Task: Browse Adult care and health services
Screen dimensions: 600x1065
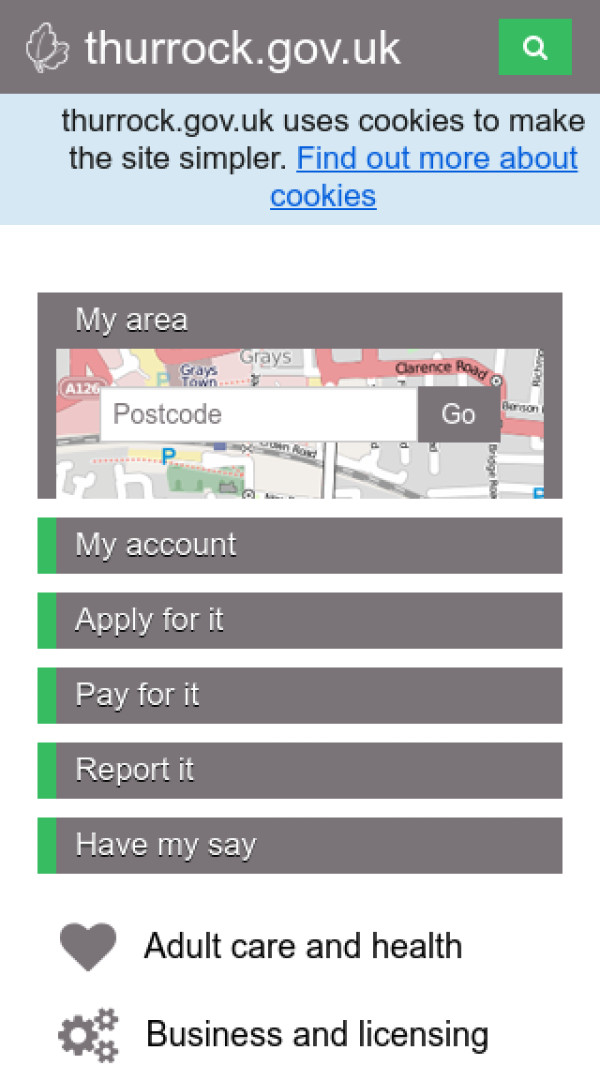Action: point(302,946)
